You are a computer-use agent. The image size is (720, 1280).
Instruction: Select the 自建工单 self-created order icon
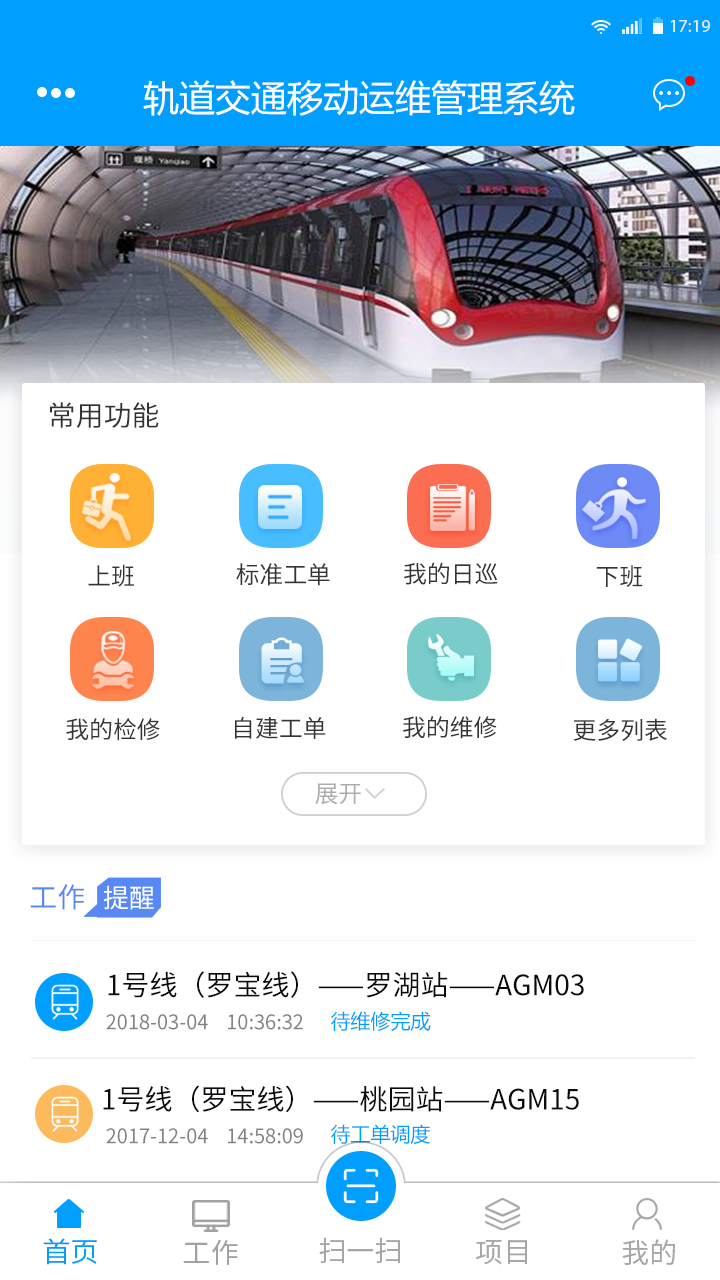280,659
